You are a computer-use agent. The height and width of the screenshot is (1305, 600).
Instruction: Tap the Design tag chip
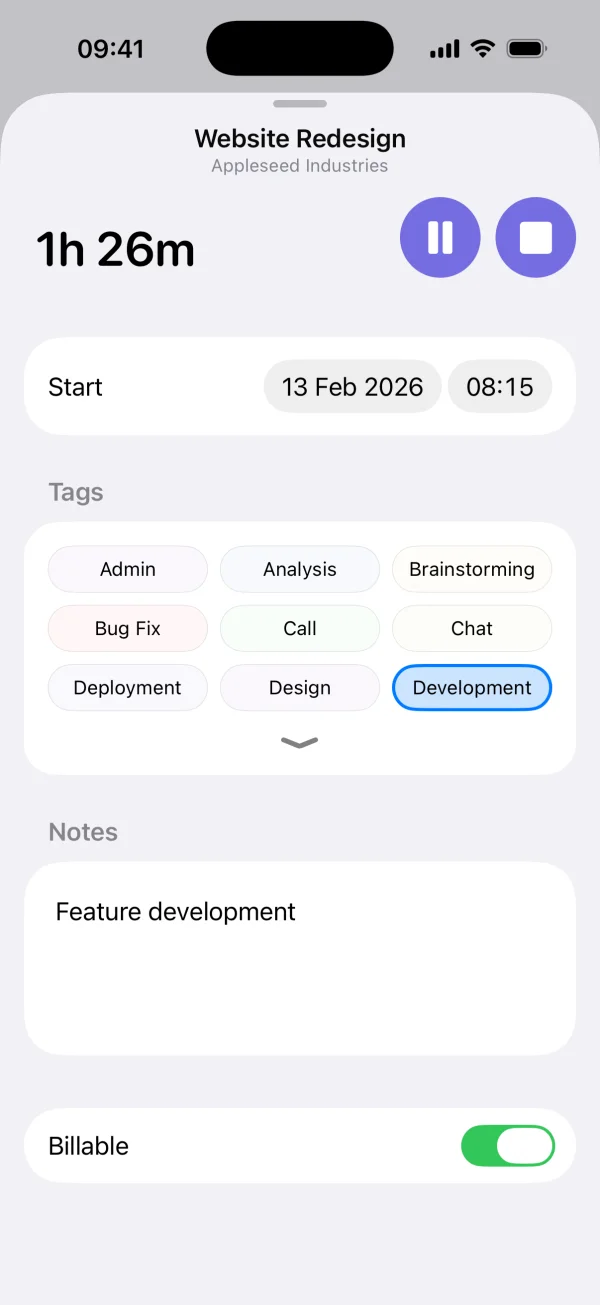point(300,688)
